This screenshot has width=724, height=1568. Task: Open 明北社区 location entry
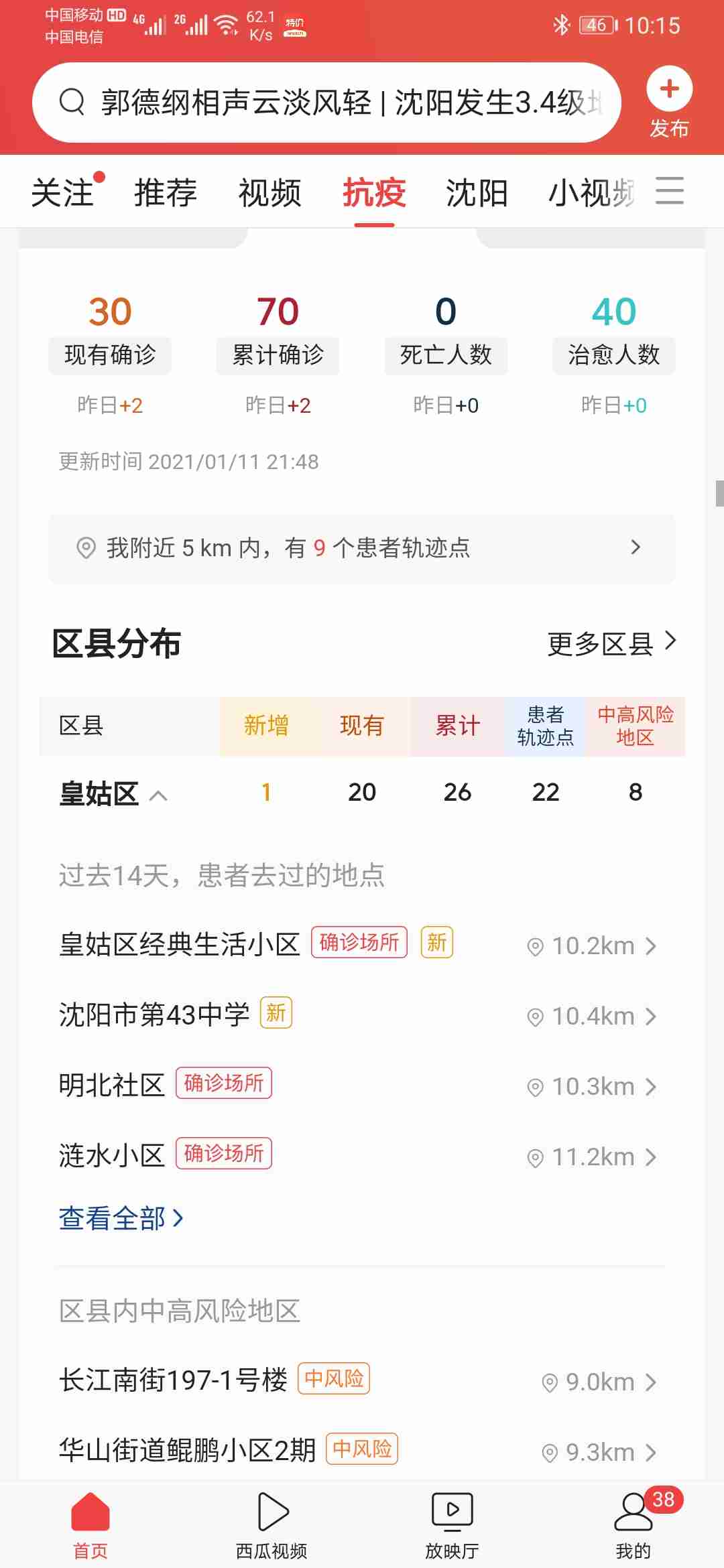[x=357, y=1086]
